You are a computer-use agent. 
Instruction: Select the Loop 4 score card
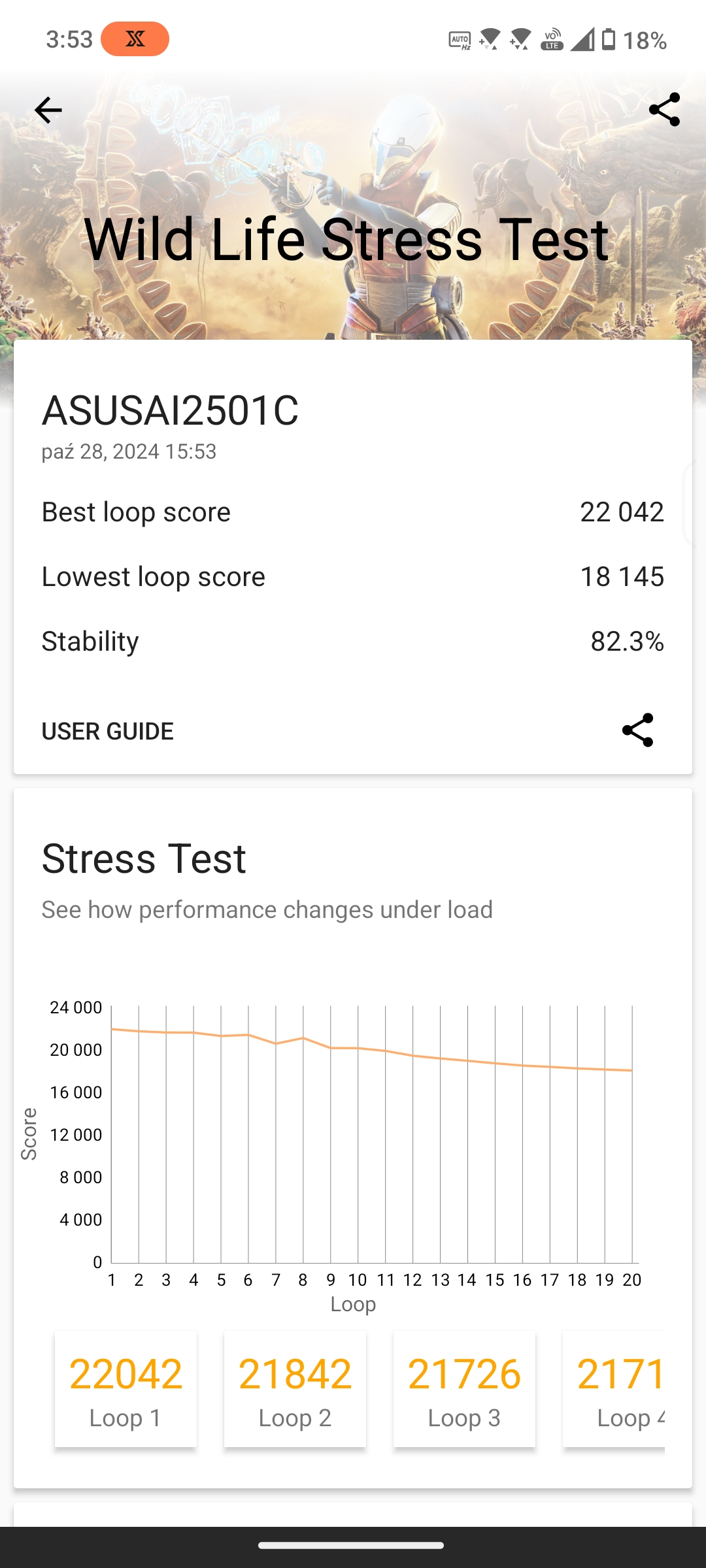coord(614,1389)
